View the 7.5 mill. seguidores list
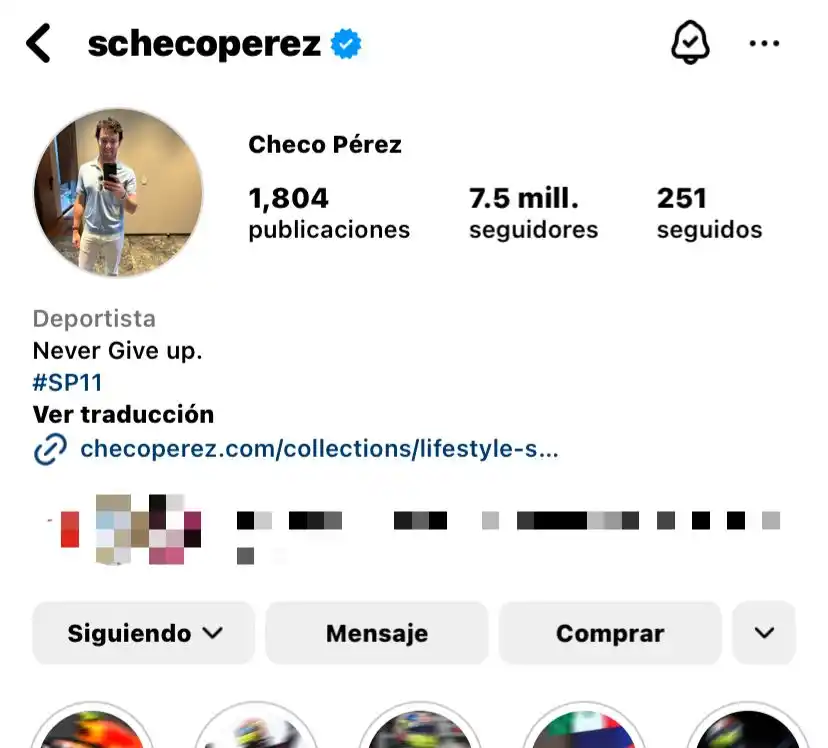 [533, 214]
